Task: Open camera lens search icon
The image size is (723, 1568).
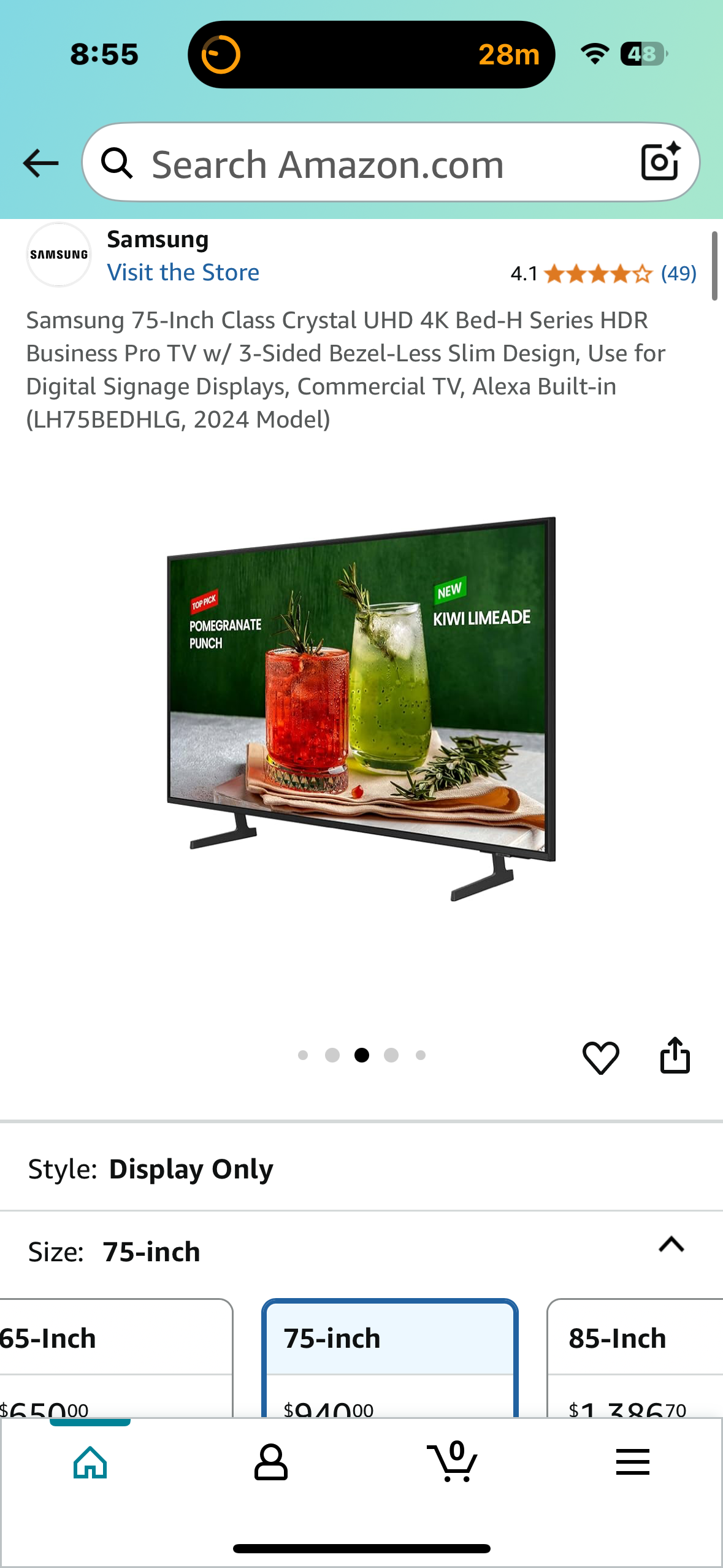Action: (660, 162)
